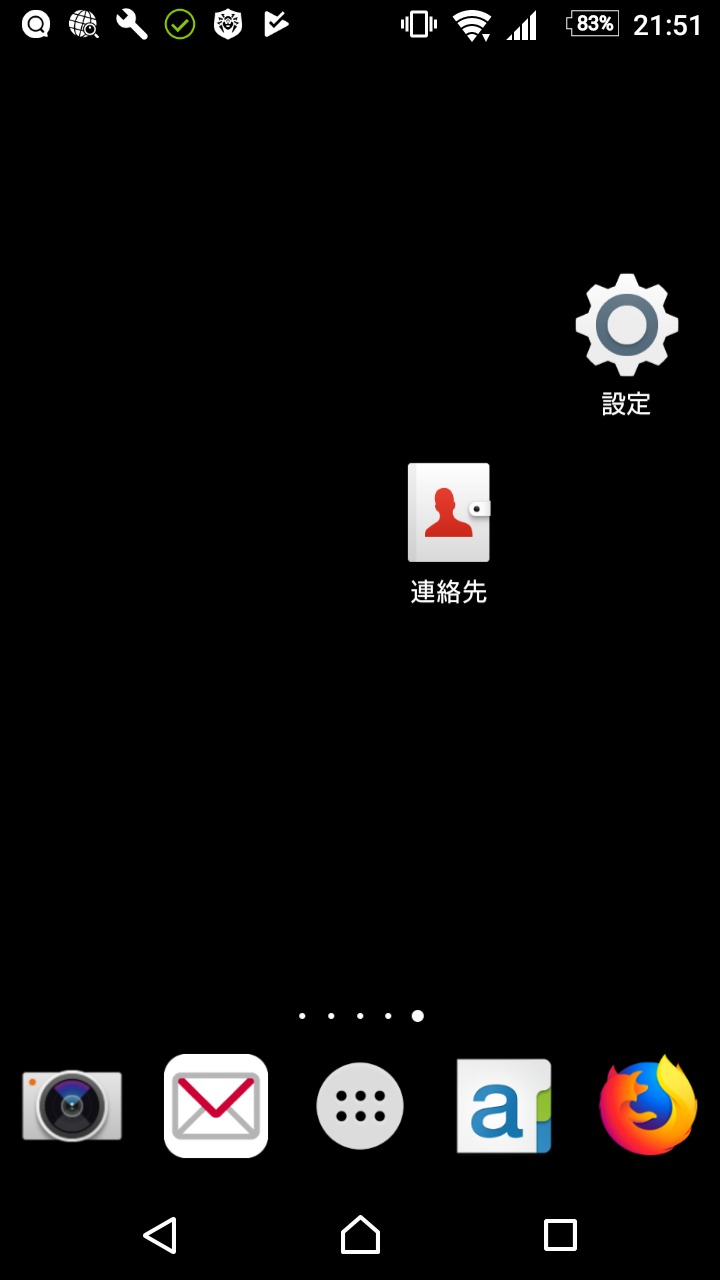Viewport: 720px width, 1280px height.
Task: Tap the home button
Action: tap(360, 1235)
